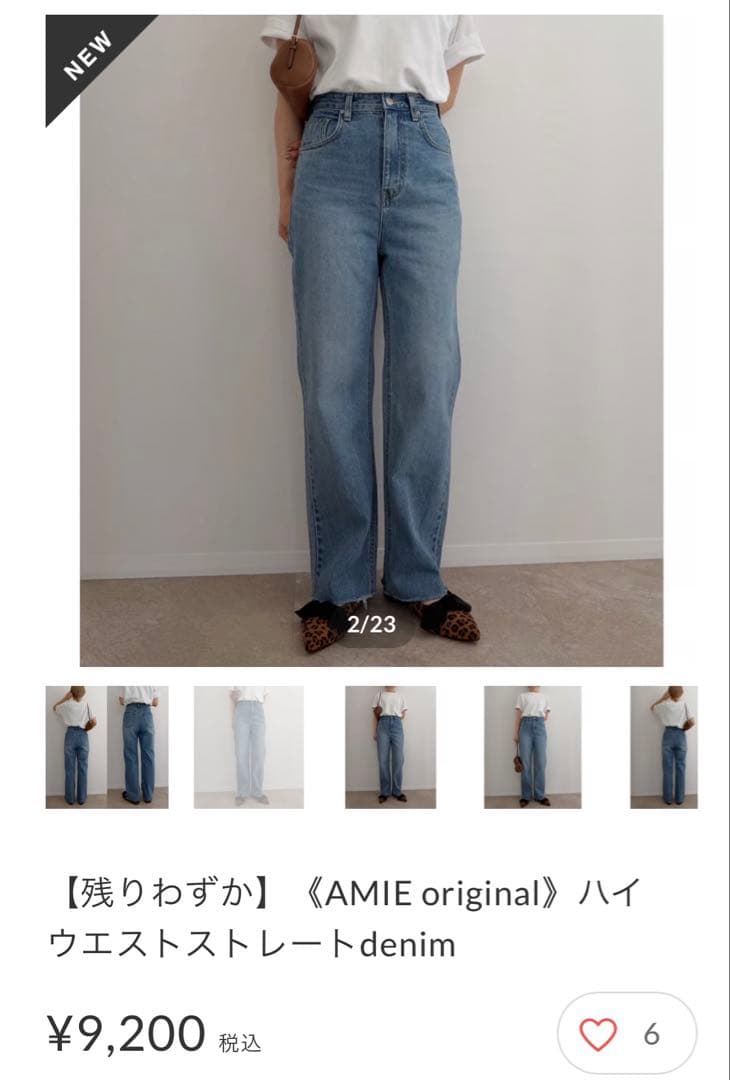This screenshot has width=730, height=1080.
Task: Open the main jeans product photo
Action: 371,340
